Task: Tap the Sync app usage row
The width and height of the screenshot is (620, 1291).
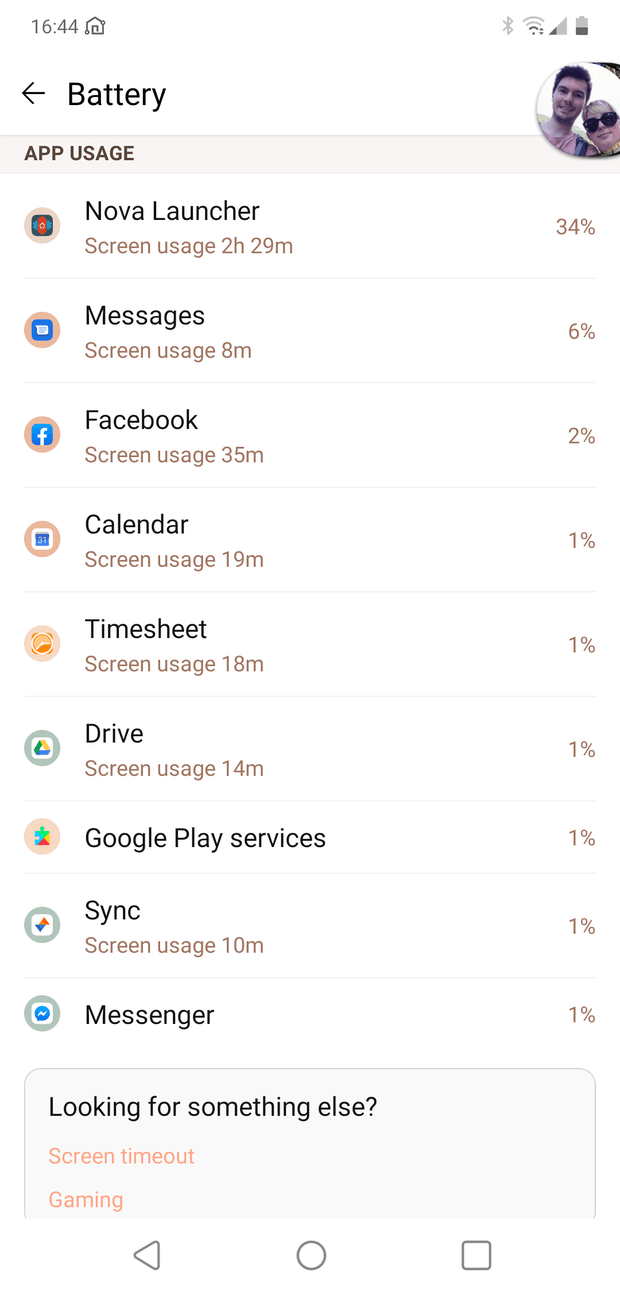Action: point(310,926)
